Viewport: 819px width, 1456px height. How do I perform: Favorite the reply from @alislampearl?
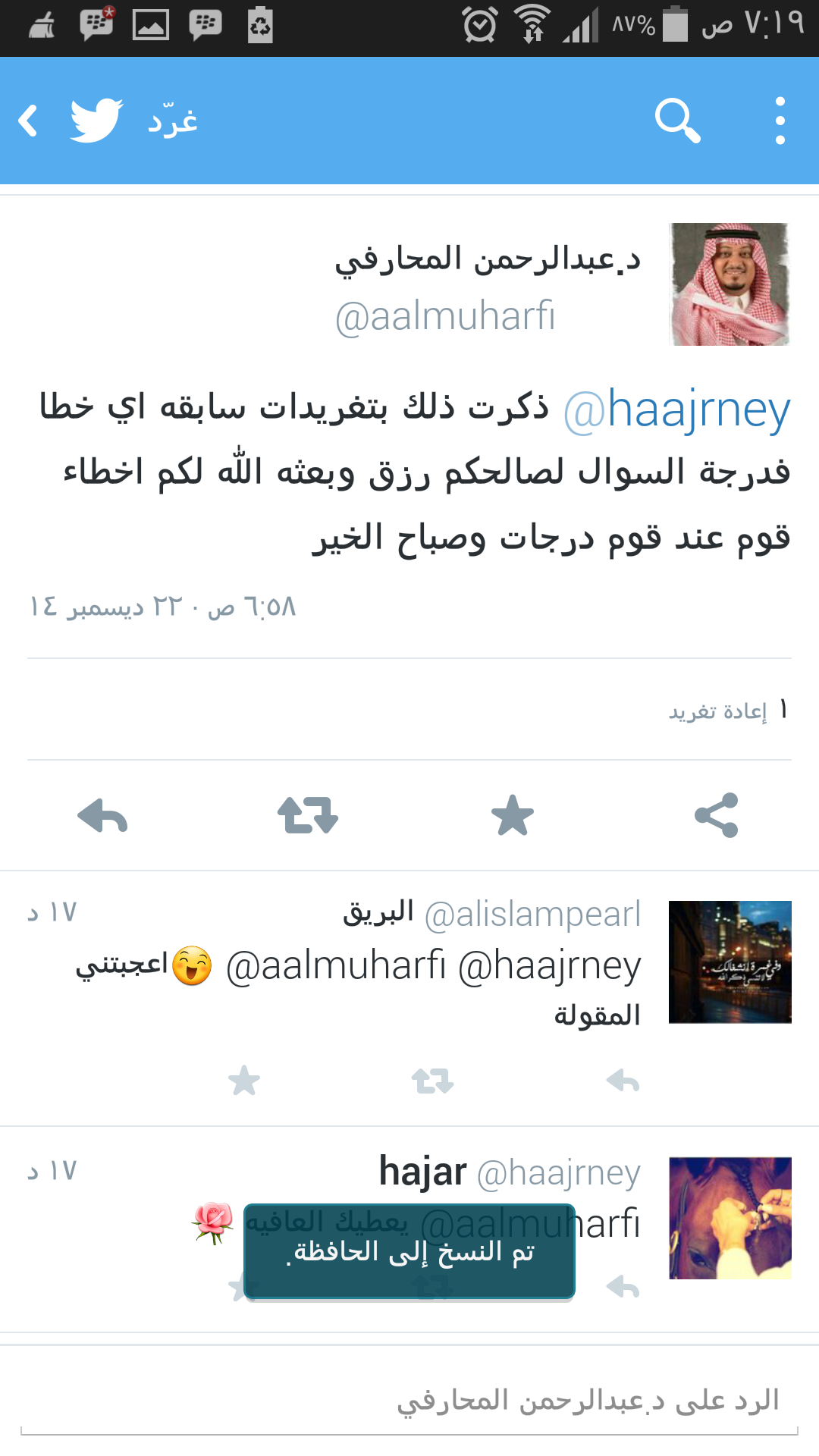pos(244,1081)
